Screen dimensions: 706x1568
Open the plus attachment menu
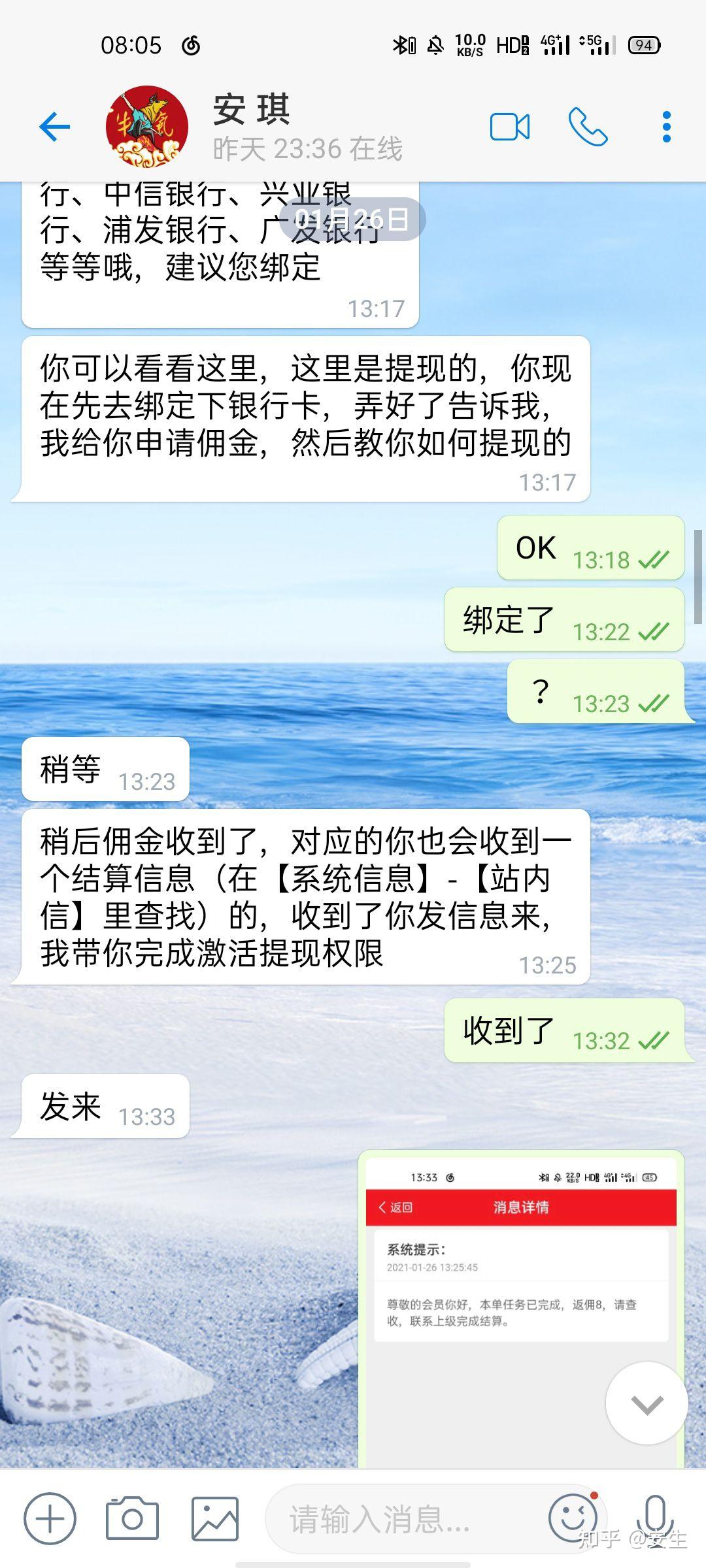[x=50, y=1518]
